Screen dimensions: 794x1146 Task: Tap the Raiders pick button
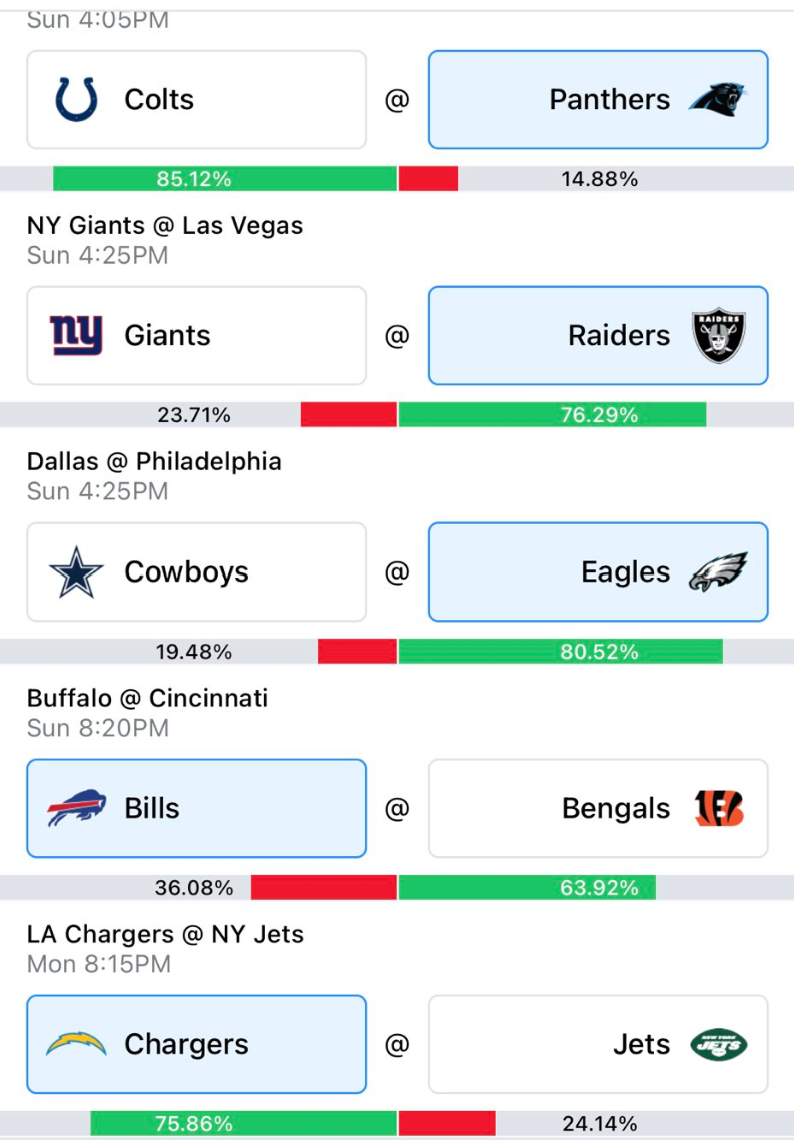coord(597,336)
